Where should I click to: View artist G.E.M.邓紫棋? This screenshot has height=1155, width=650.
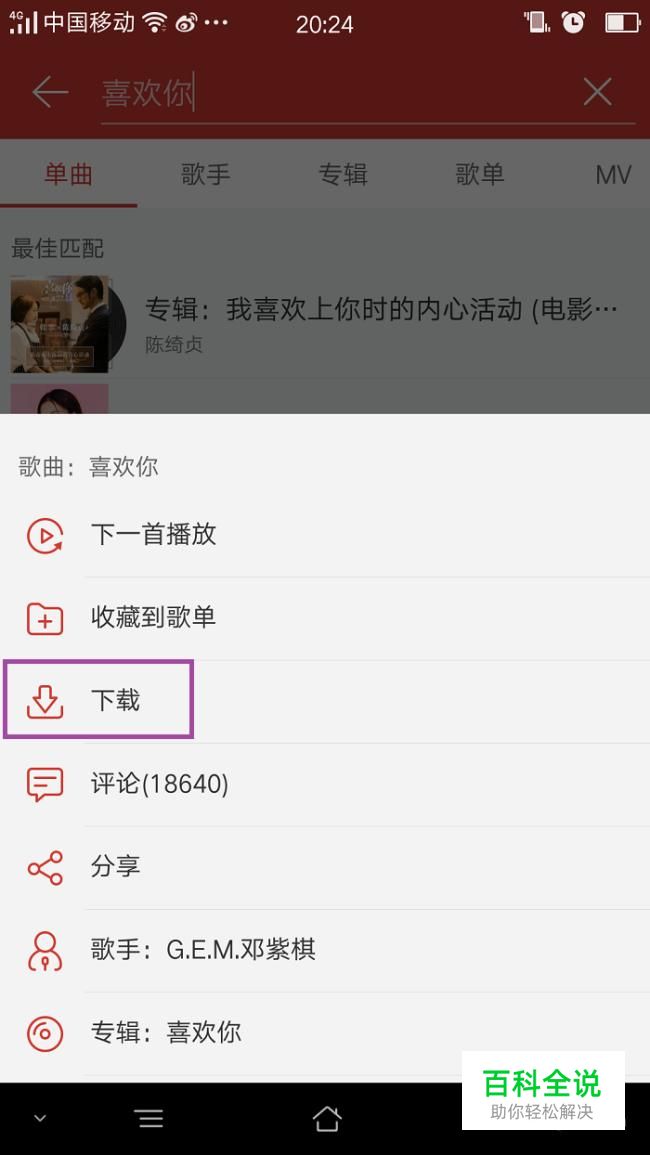tap(325, 950)
